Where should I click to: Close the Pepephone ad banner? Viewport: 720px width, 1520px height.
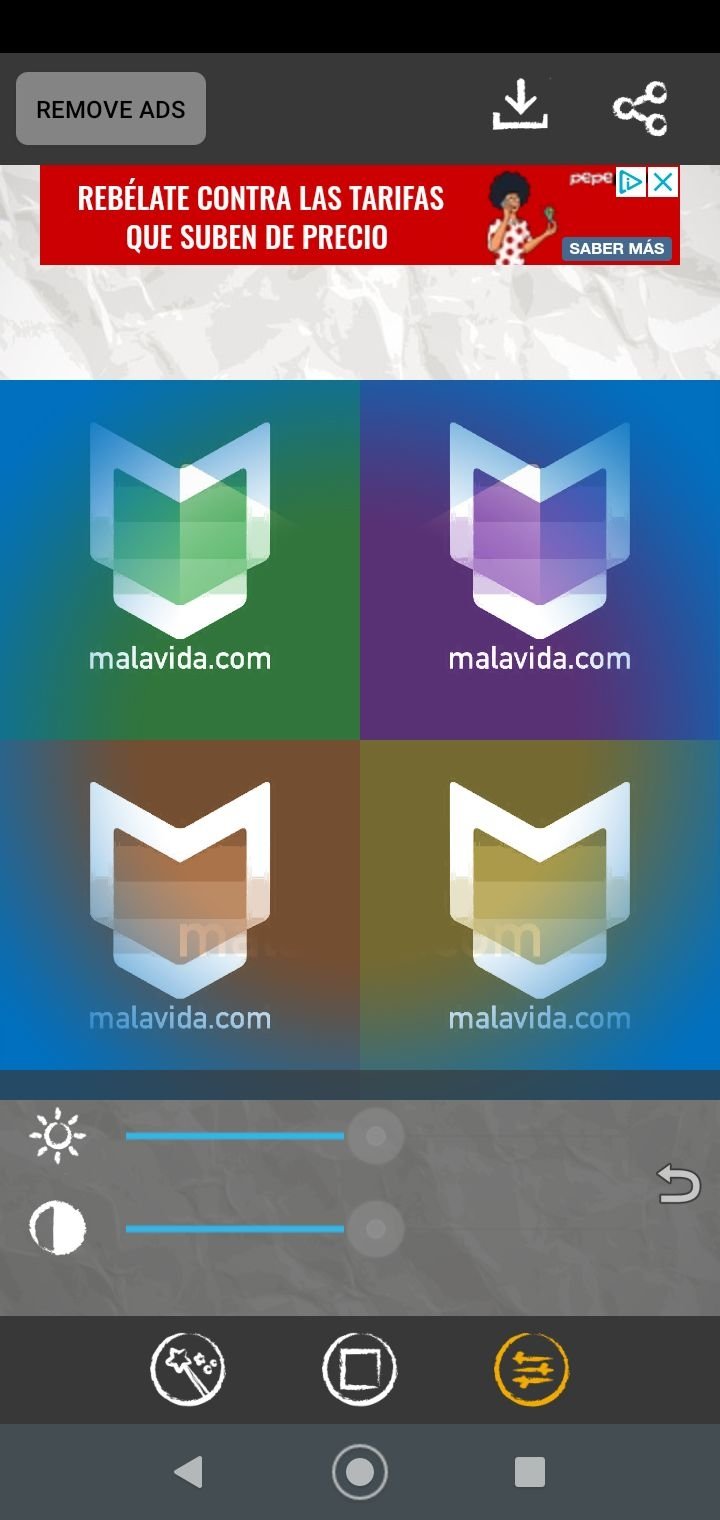663,182
